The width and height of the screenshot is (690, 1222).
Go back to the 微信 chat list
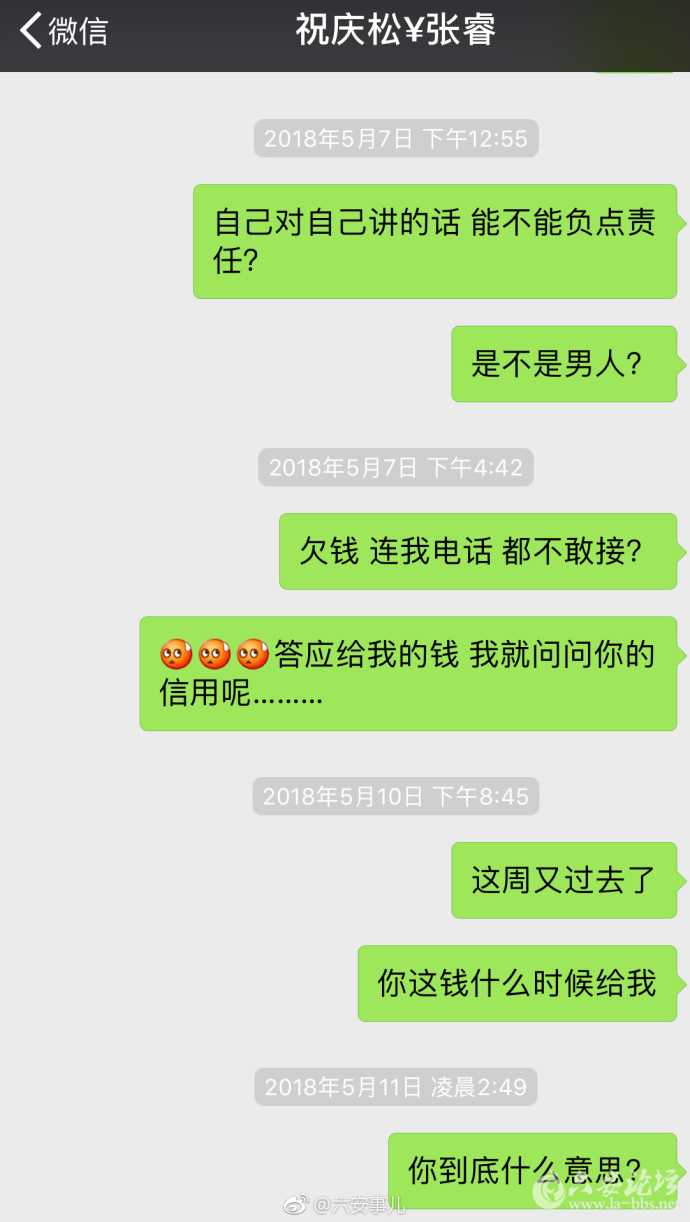[x=62, y=31]
